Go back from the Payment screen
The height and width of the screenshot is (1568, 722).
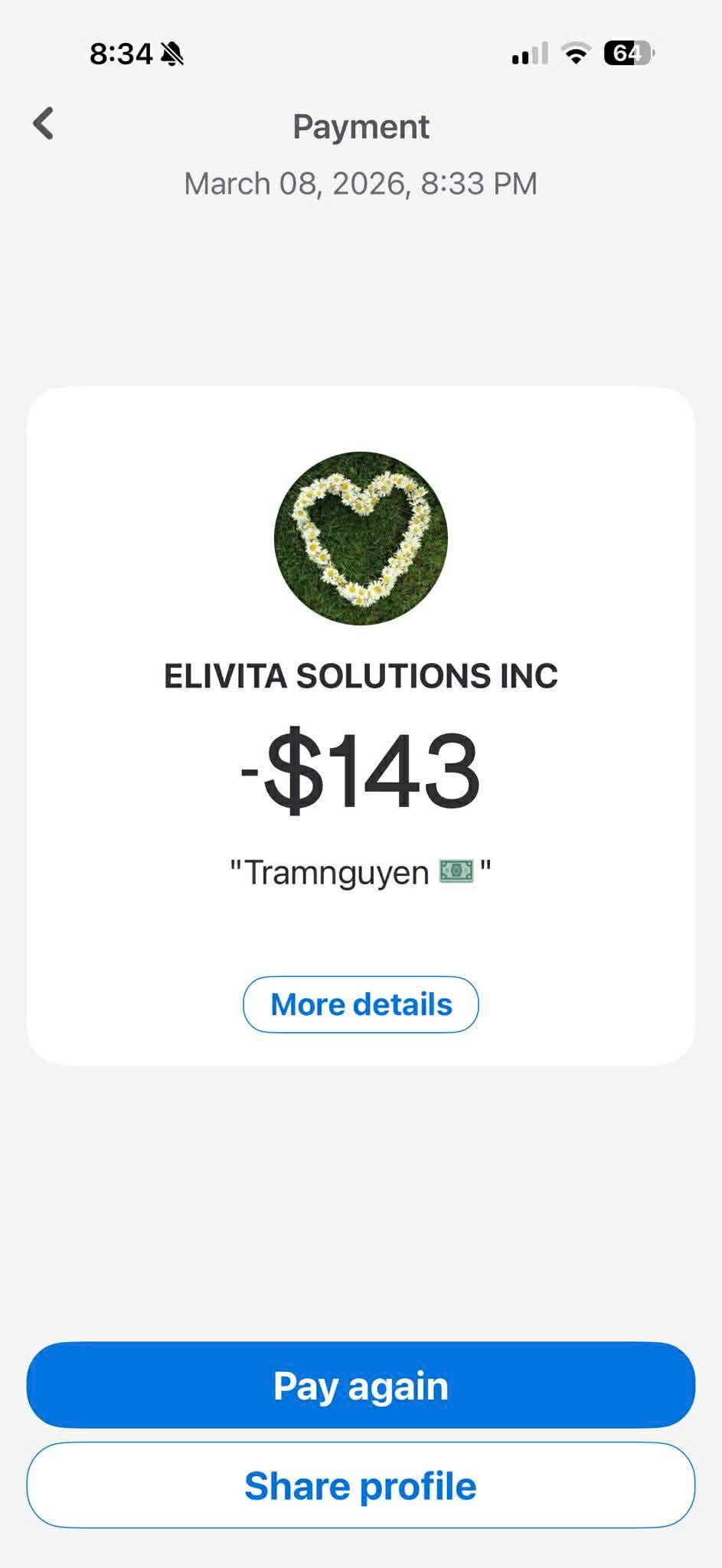(44, 124)
